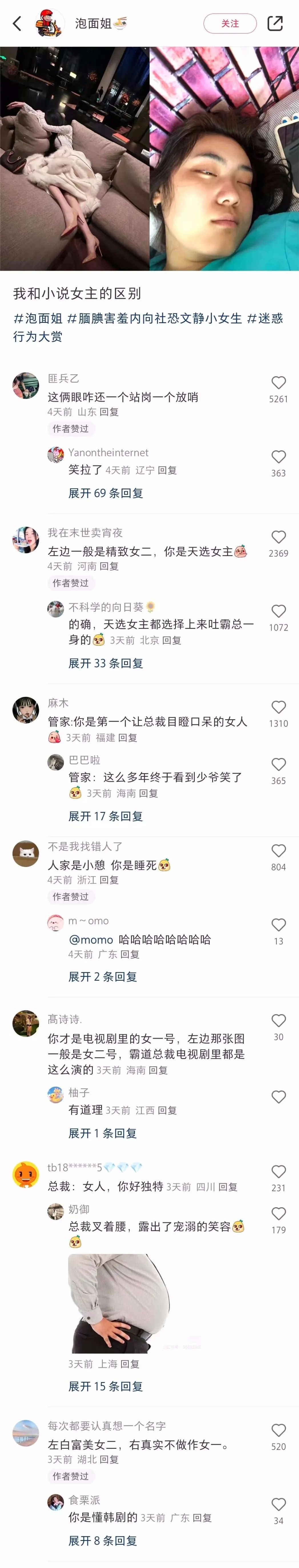Open 泡面姐's profile avatar

pos(49,24)
